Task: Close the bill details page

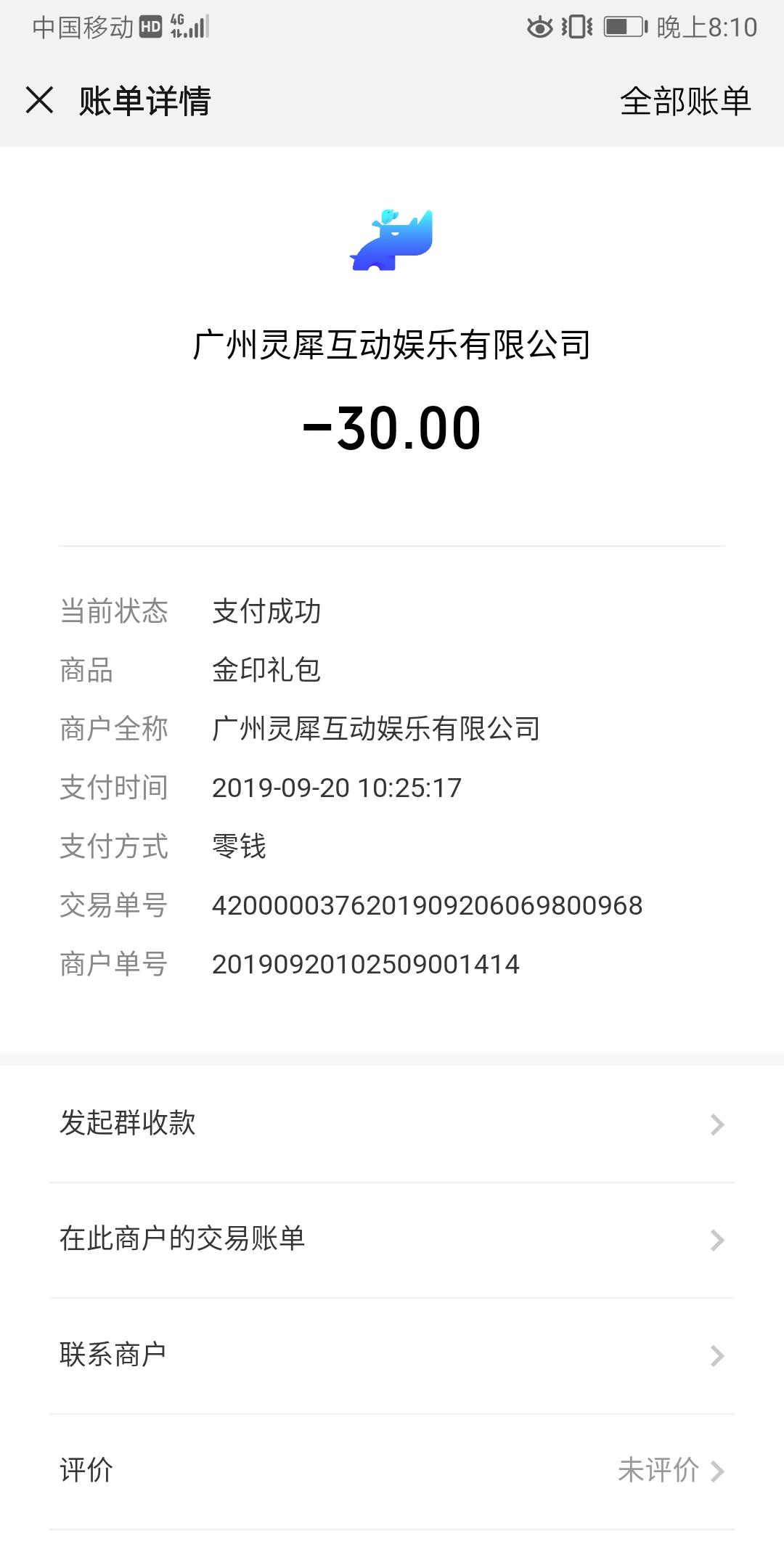Action: [39, 100]
